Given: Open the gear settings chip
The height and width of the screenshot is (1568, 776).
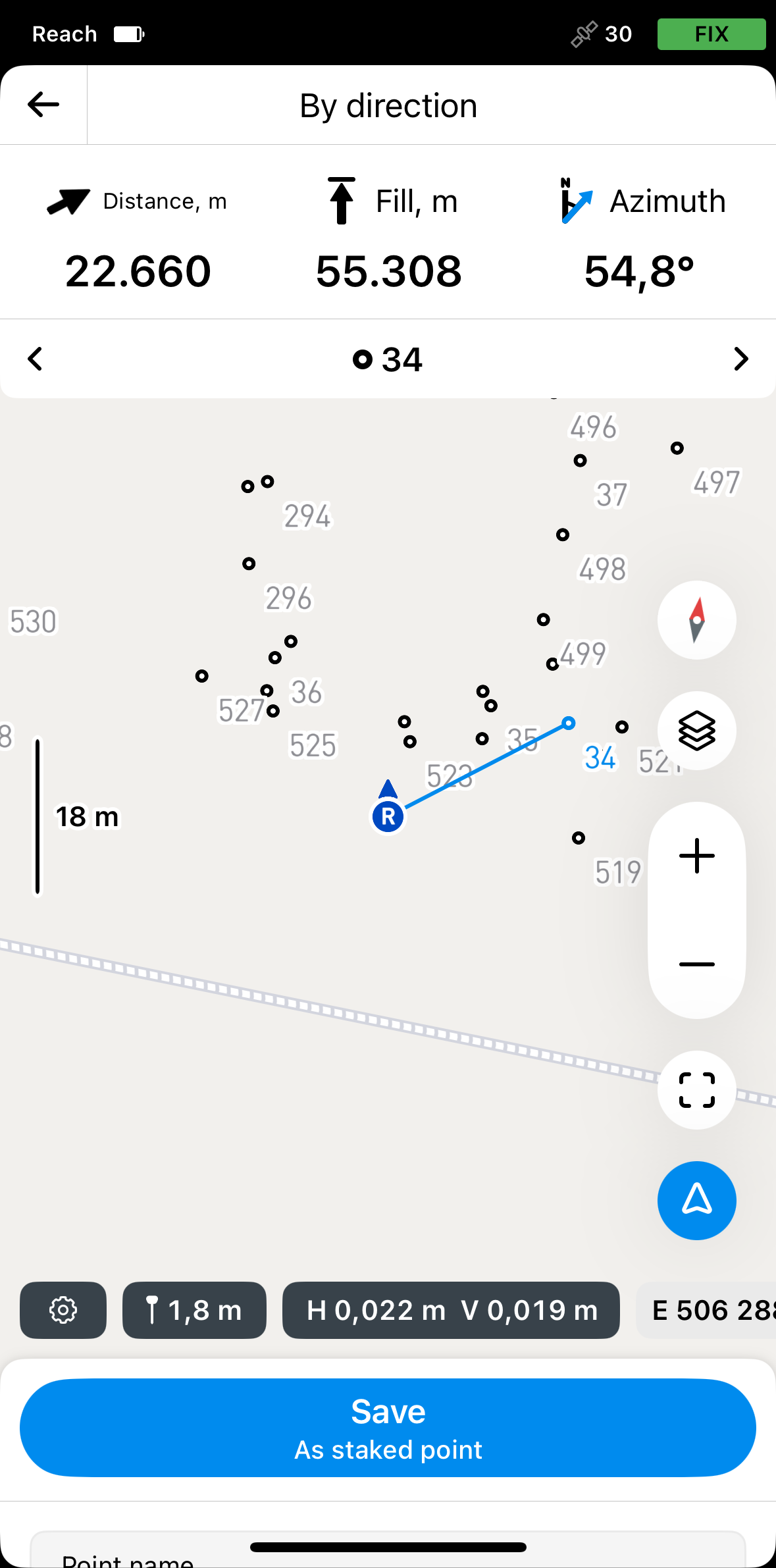Looking at the screenshot, I should click(63, 1310).
